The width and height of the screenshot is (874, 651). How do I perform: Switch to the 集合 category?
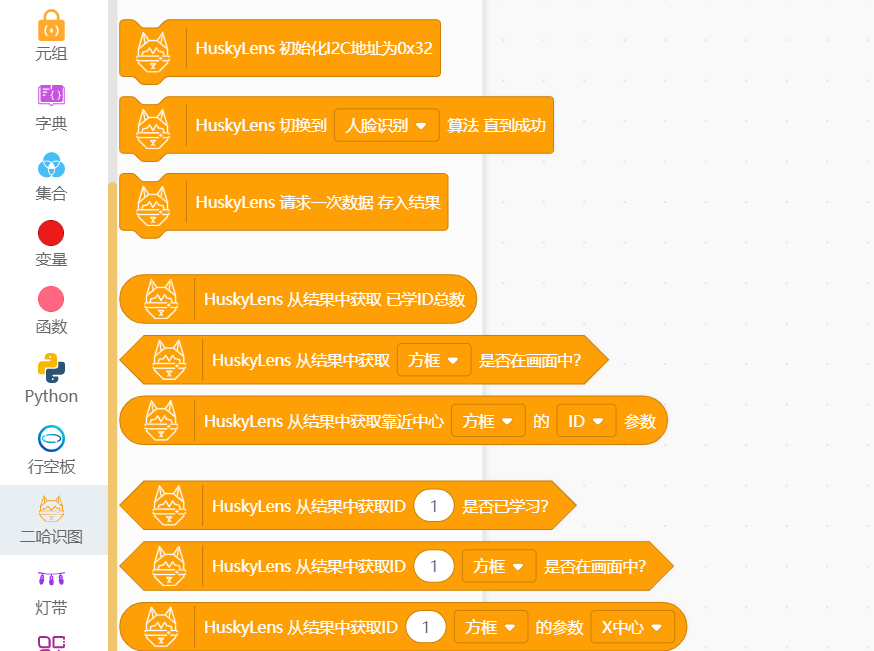(x=51, y=176)
